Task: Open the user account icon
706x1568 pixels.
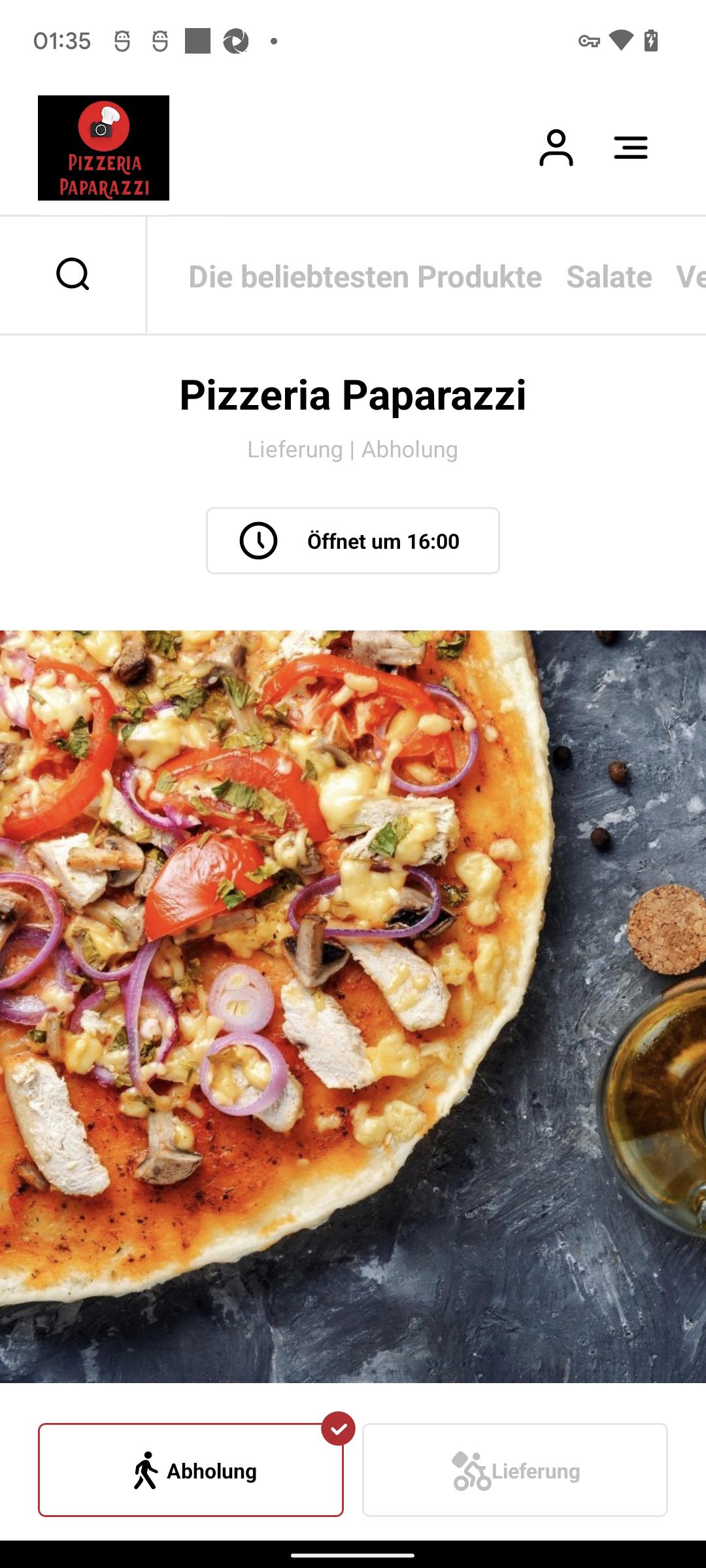Action: tap(556, 148)
